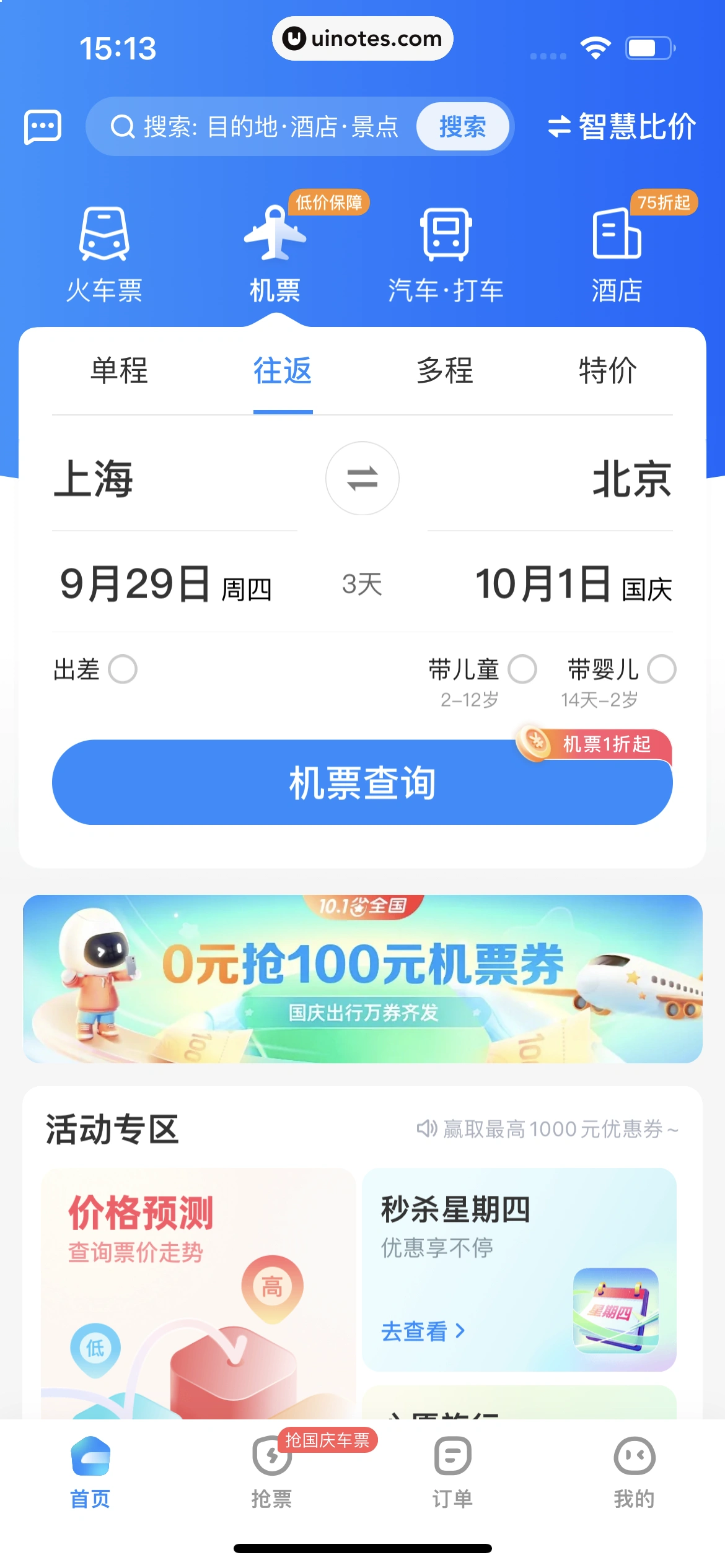Open 智慧比价 price comparison
The width and height of the screenshot is (725, 1568).
point(622,127)
